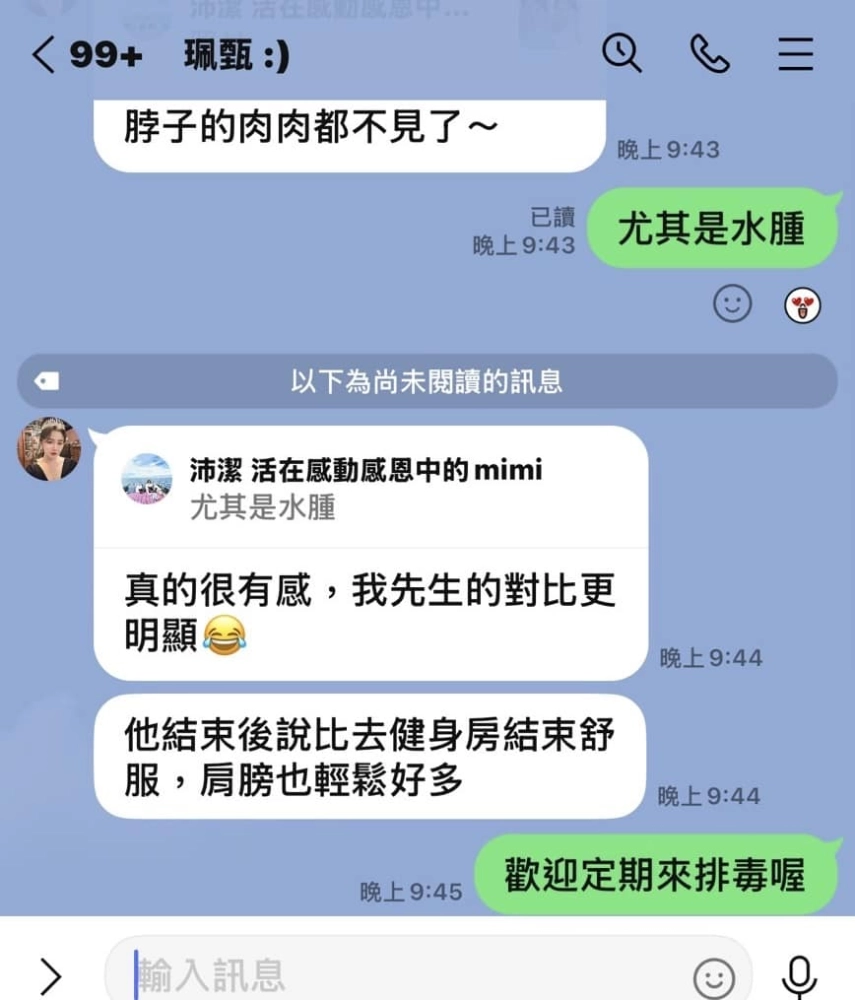This screenshot has height=1000, width=855.
Task: Tap the 輸入訊息 message input field
Action: pyautogui.click(x=300, y=970)
